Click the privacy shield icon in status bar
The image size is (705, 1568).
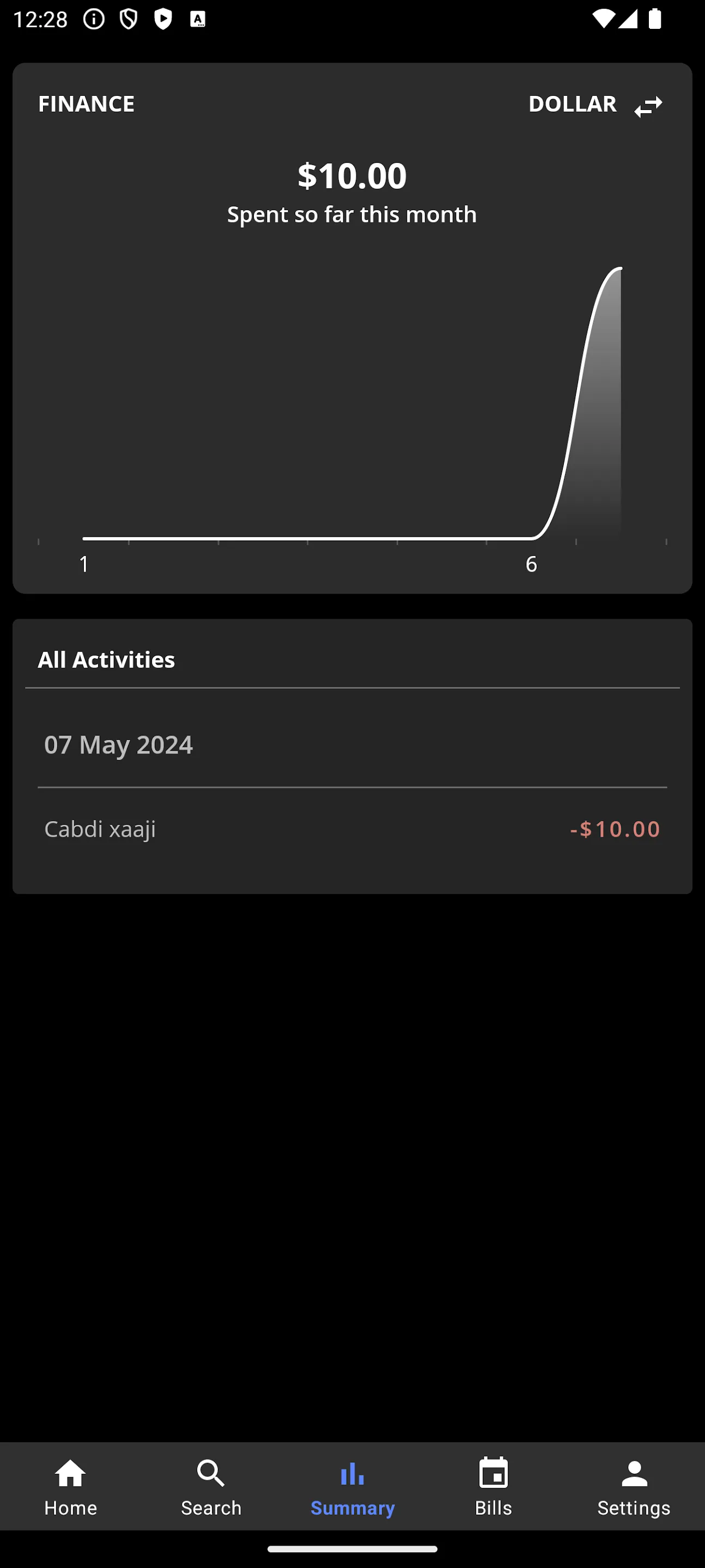pos(127,19)
